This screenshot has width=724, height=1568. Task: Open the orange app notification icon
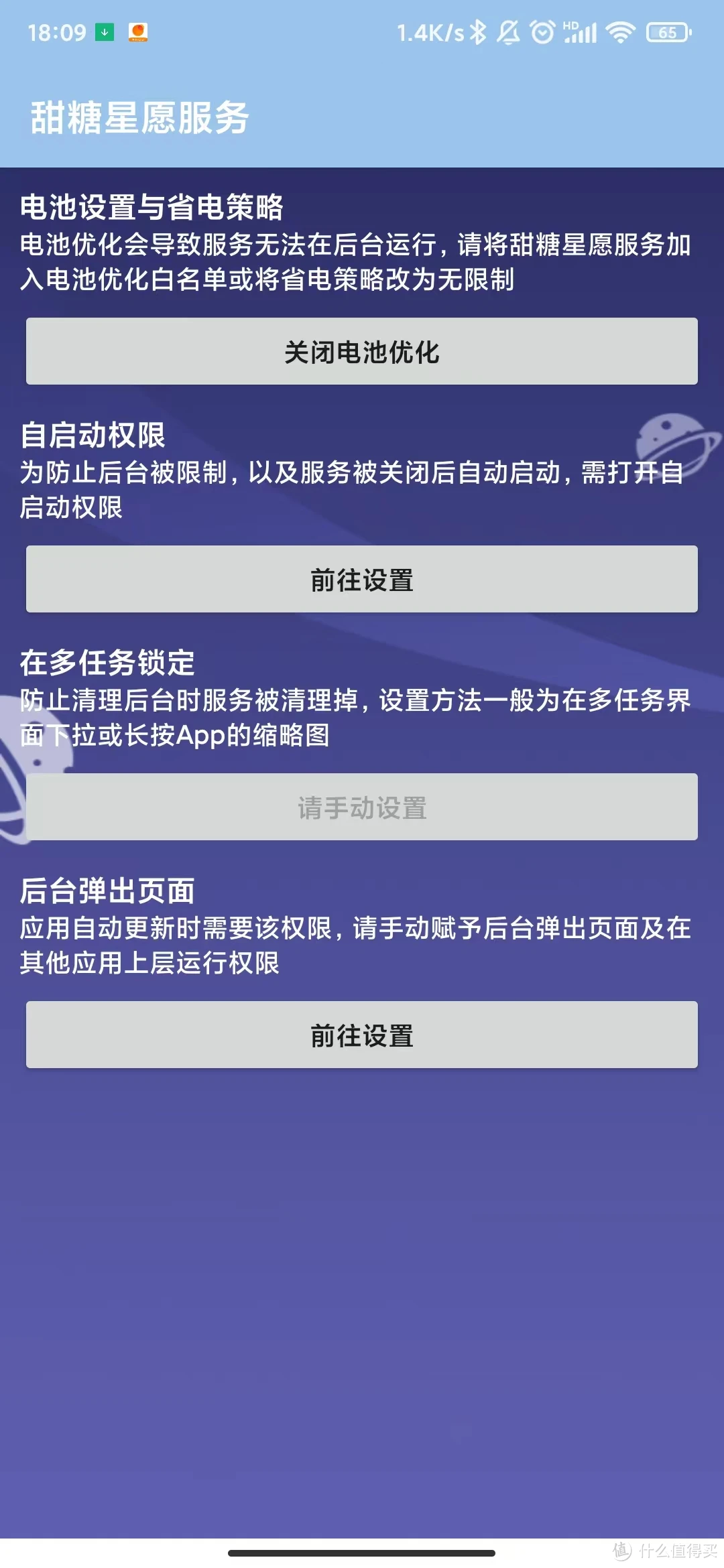tap(137, 31)
